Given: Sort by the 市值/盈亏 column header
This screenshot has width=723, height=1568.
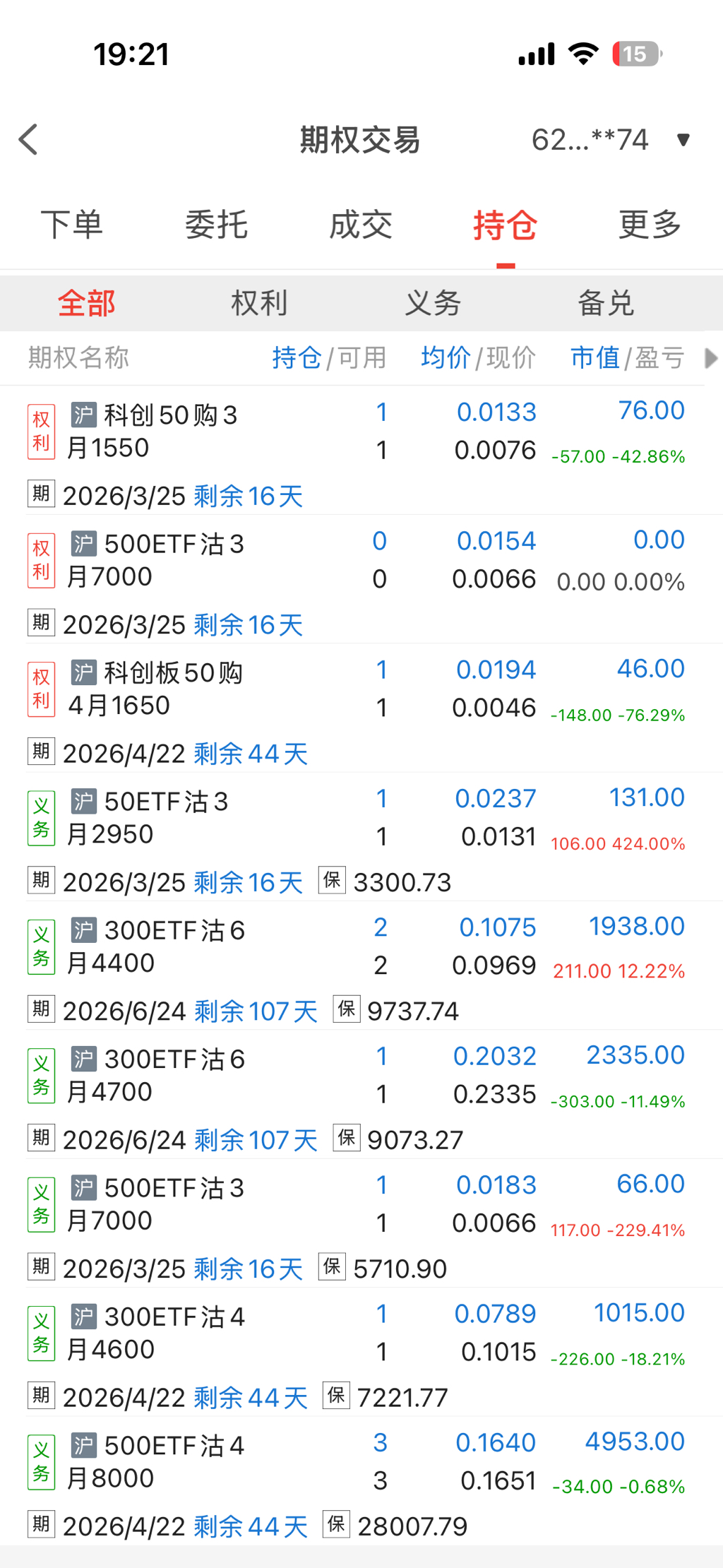Looking at the screenshot, I should point(627,358).
